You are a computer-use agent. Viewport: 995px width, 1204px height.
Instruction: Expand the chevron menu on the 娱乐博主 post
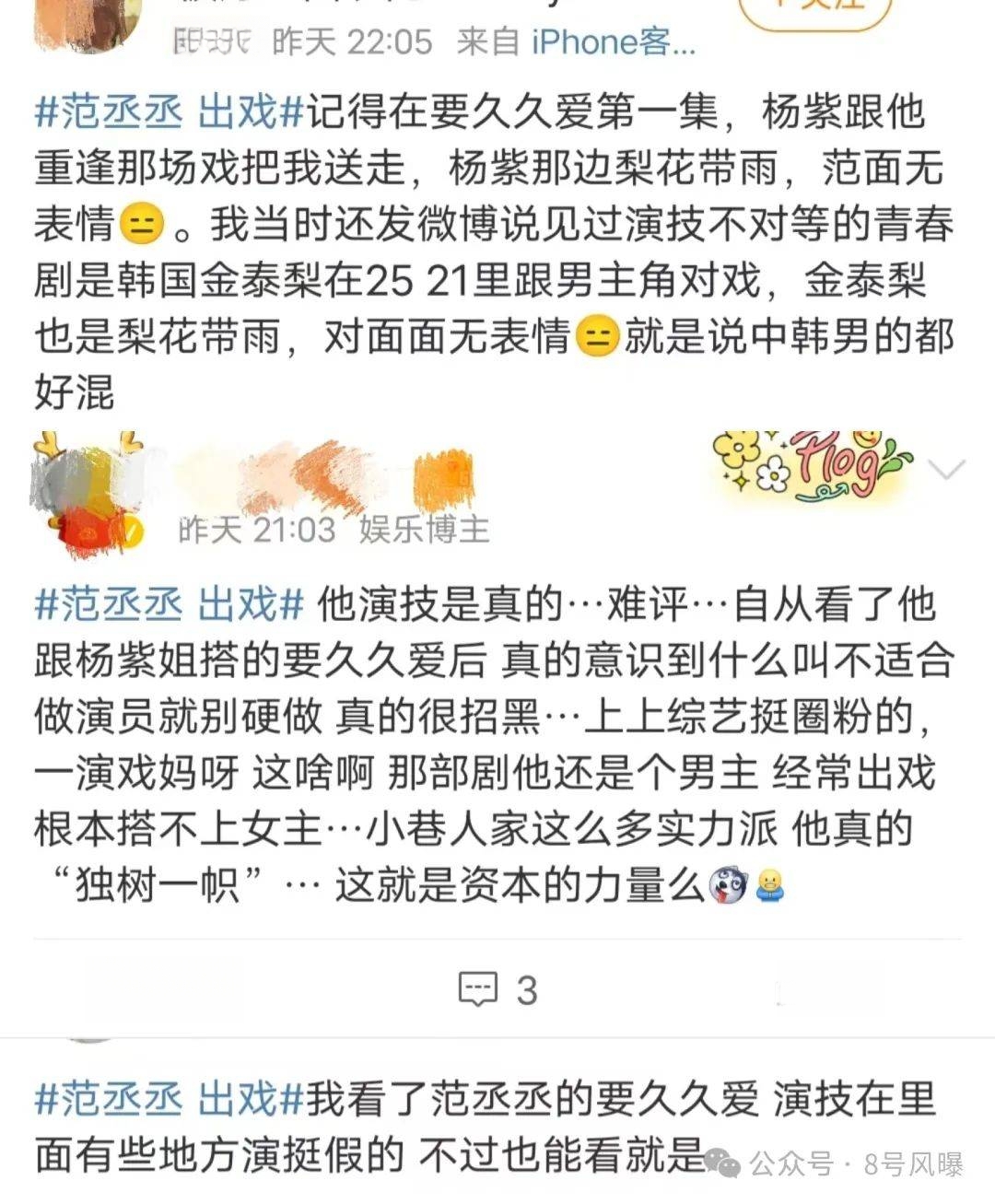coord(946,470)
